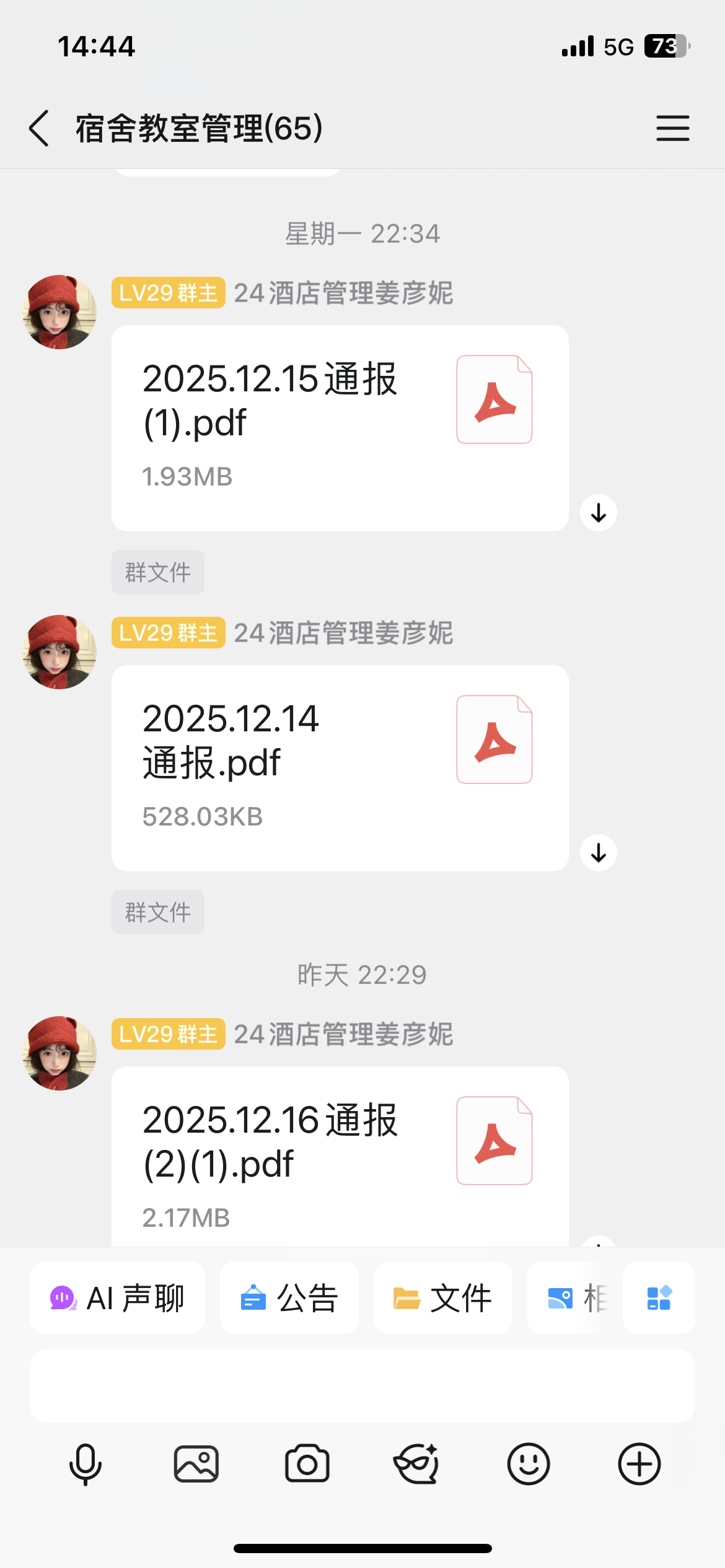Open the AI 声聊 shortcut

(118, 1298)
